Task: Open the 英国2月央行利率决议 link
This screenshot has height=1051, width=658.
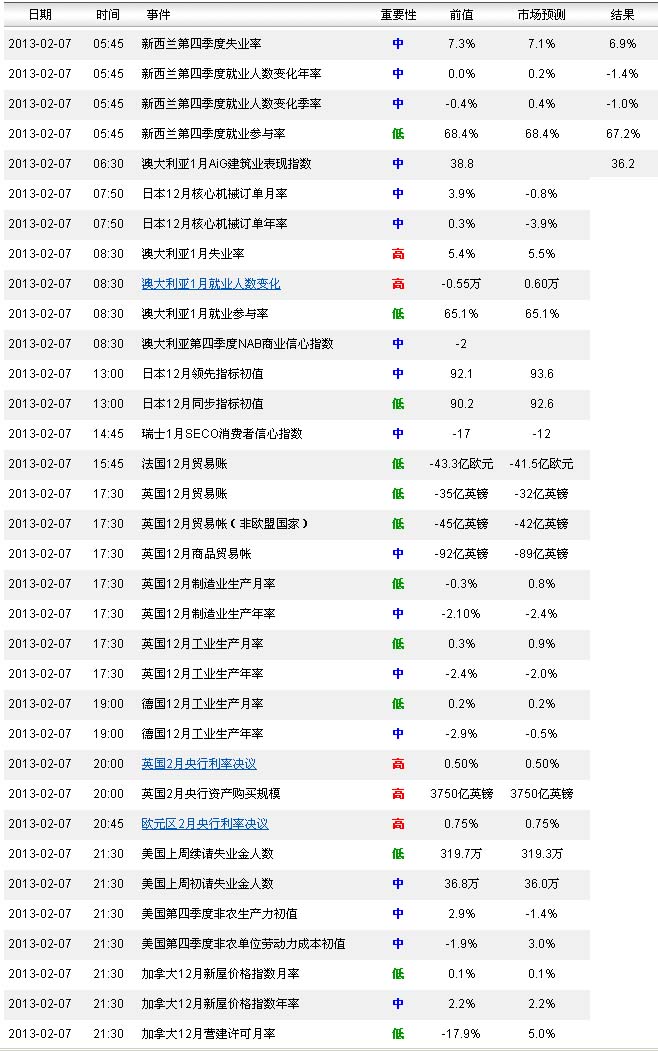Action: [199, 764]
